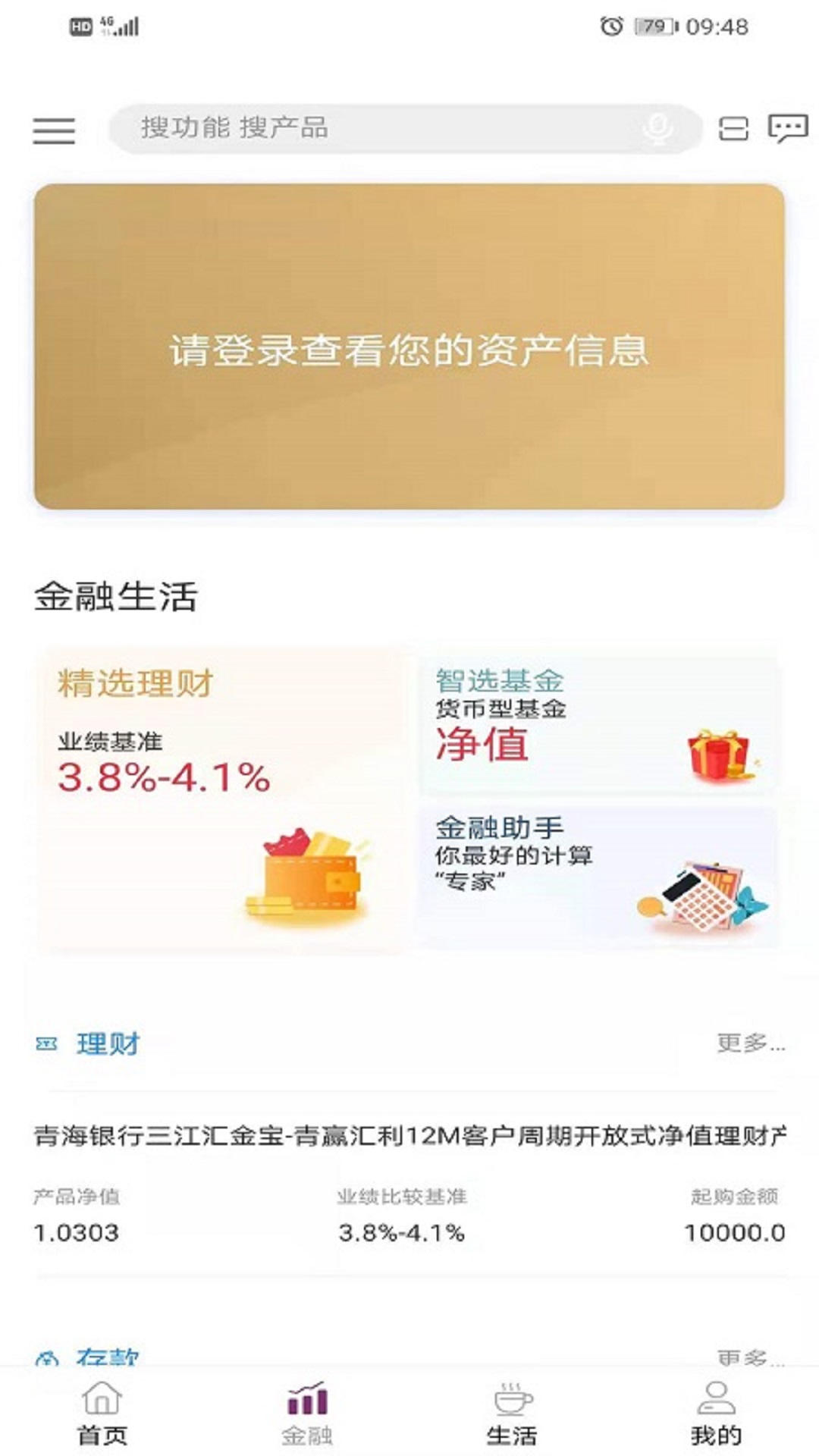The height and width of the screenshot is (1456, 819).
Task: Open the 青海银行三江汇金宝 product row
Action: click(409, 1183)
